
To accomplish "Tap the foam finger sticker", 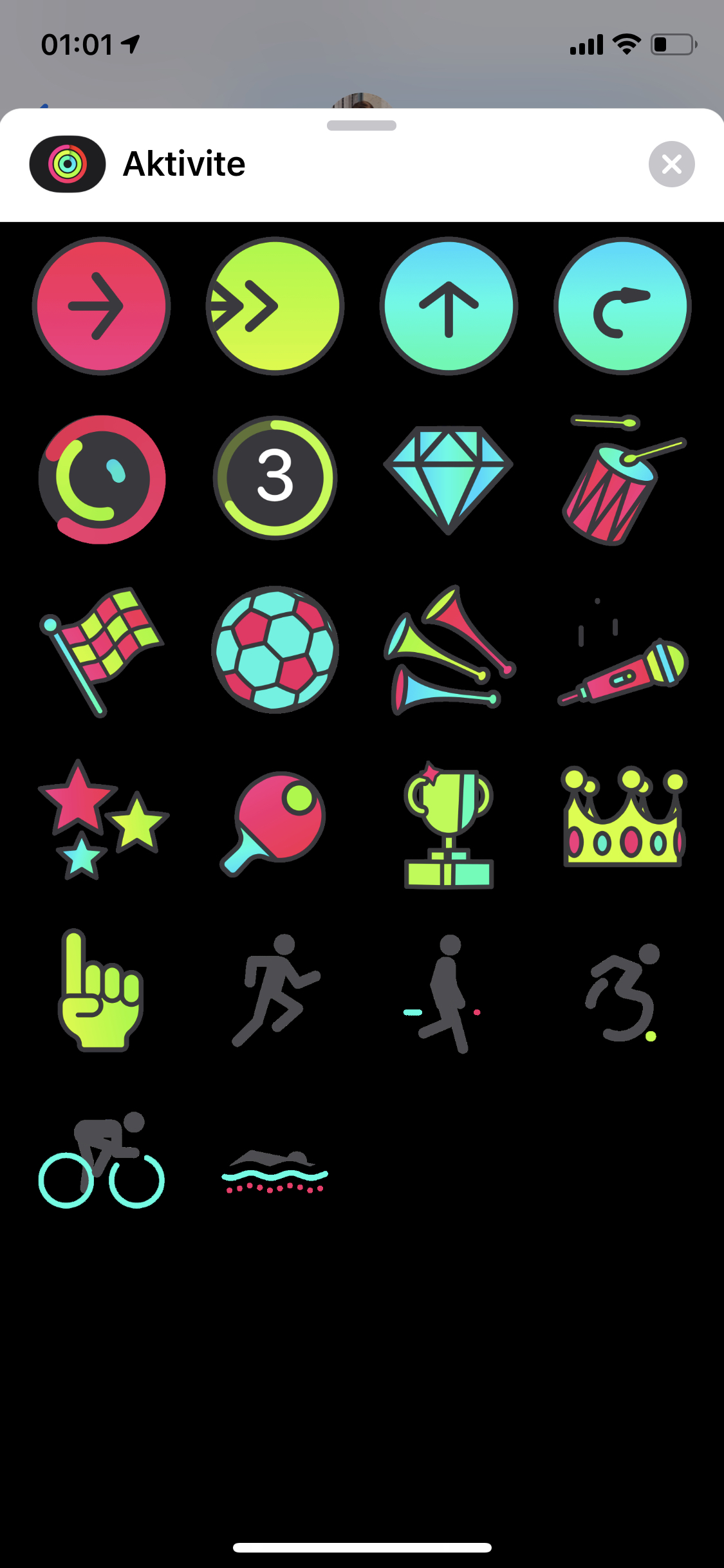I will [100, 991].
